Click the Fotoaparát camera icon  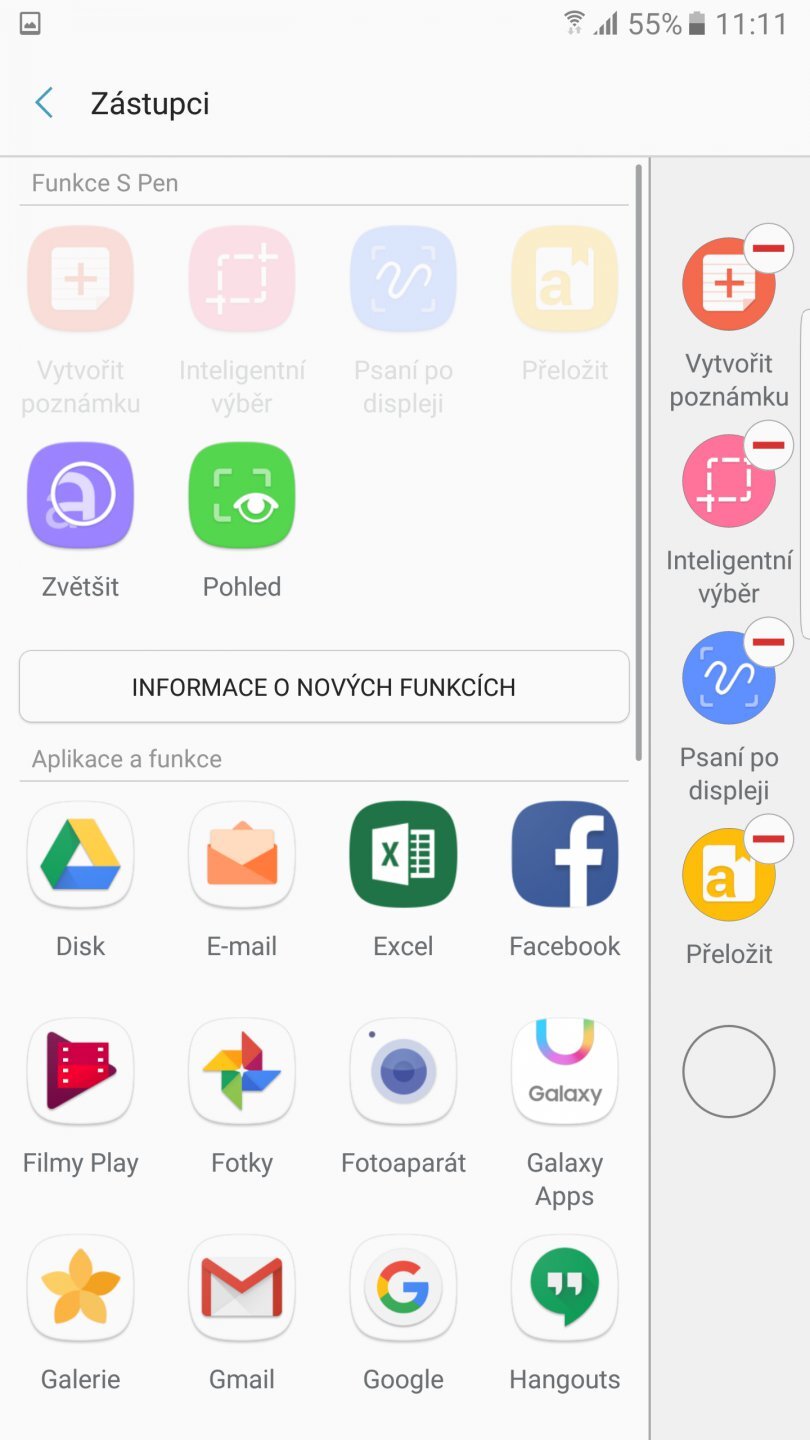(x=403, y=1071)
